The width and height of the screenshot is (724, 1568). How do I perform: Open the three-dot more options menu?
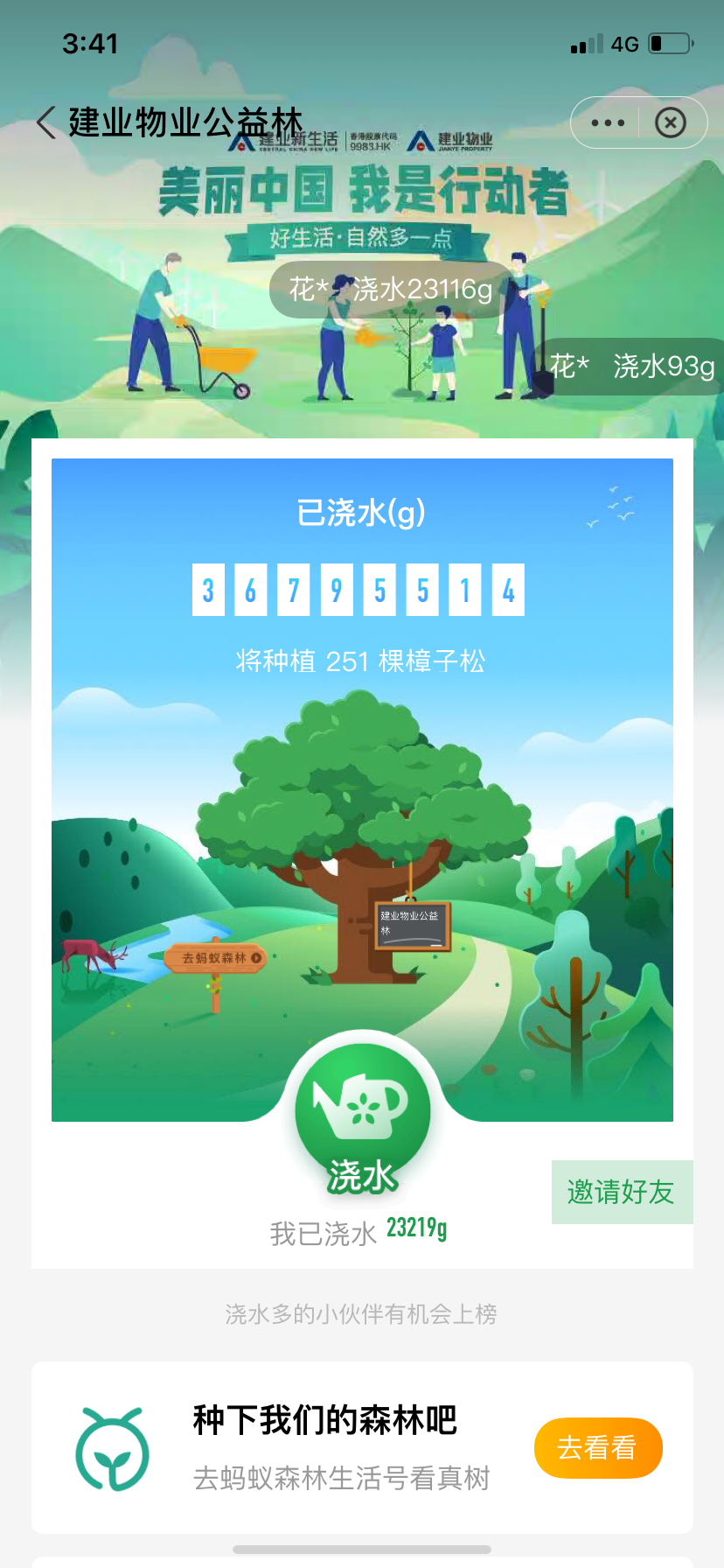pyautogui.click(x=608, y=123)
